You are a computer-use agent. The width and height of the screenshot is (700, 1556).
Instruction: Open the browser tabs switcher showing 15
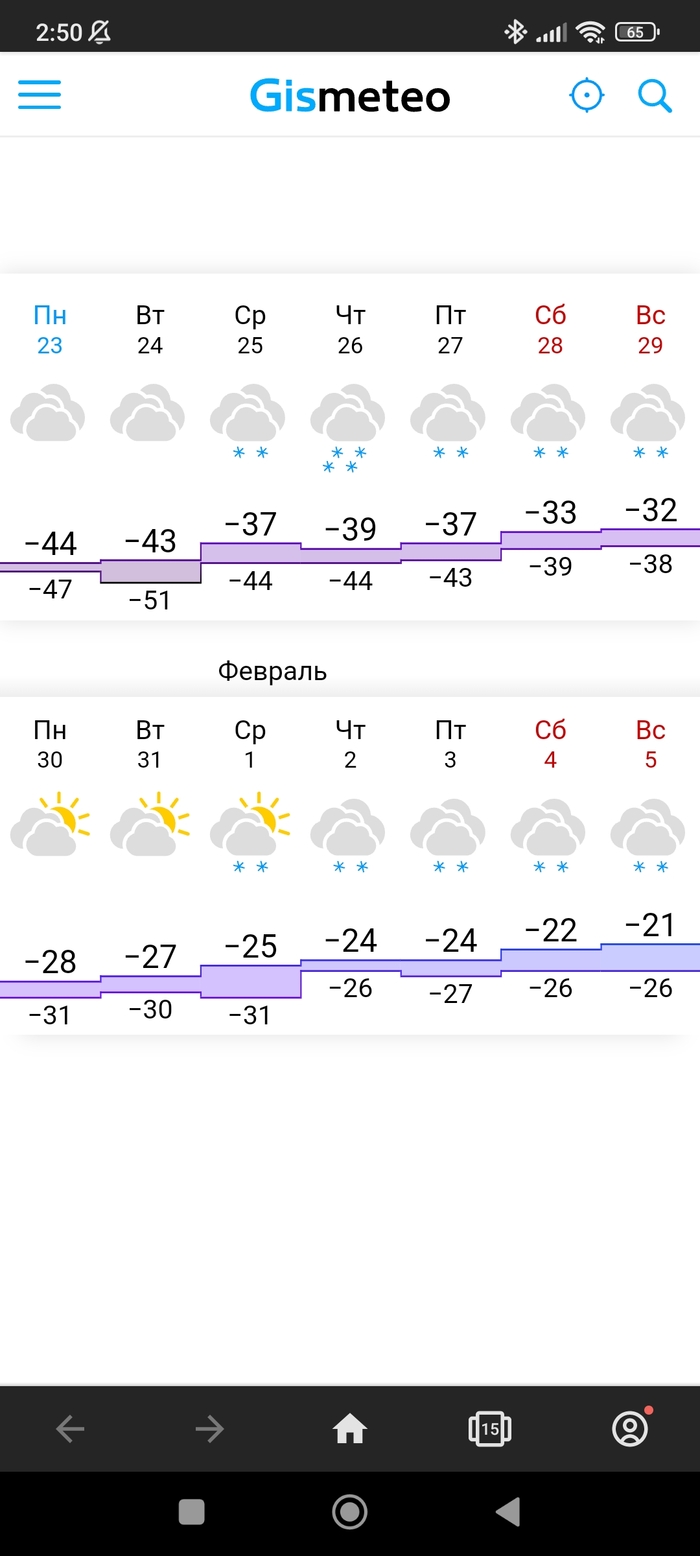tap(490, 1429)
